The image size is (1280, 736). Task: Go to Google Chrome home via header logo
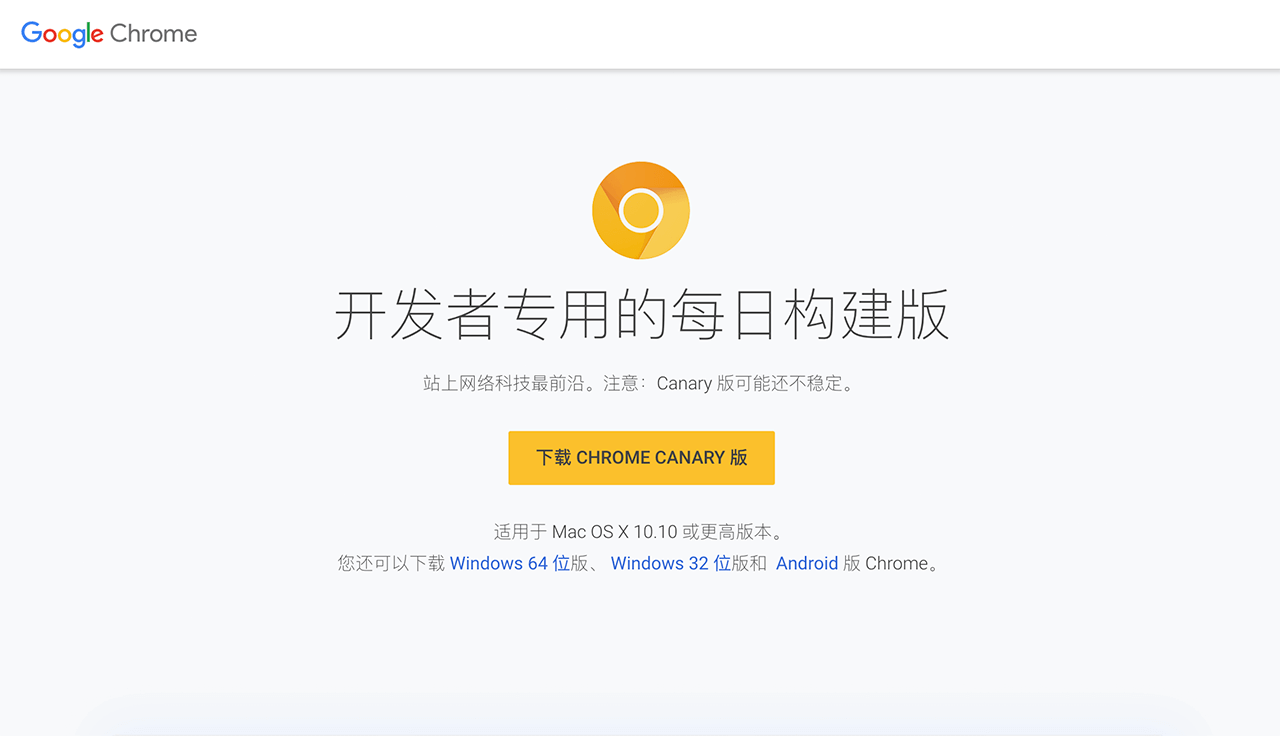(109, 33)
